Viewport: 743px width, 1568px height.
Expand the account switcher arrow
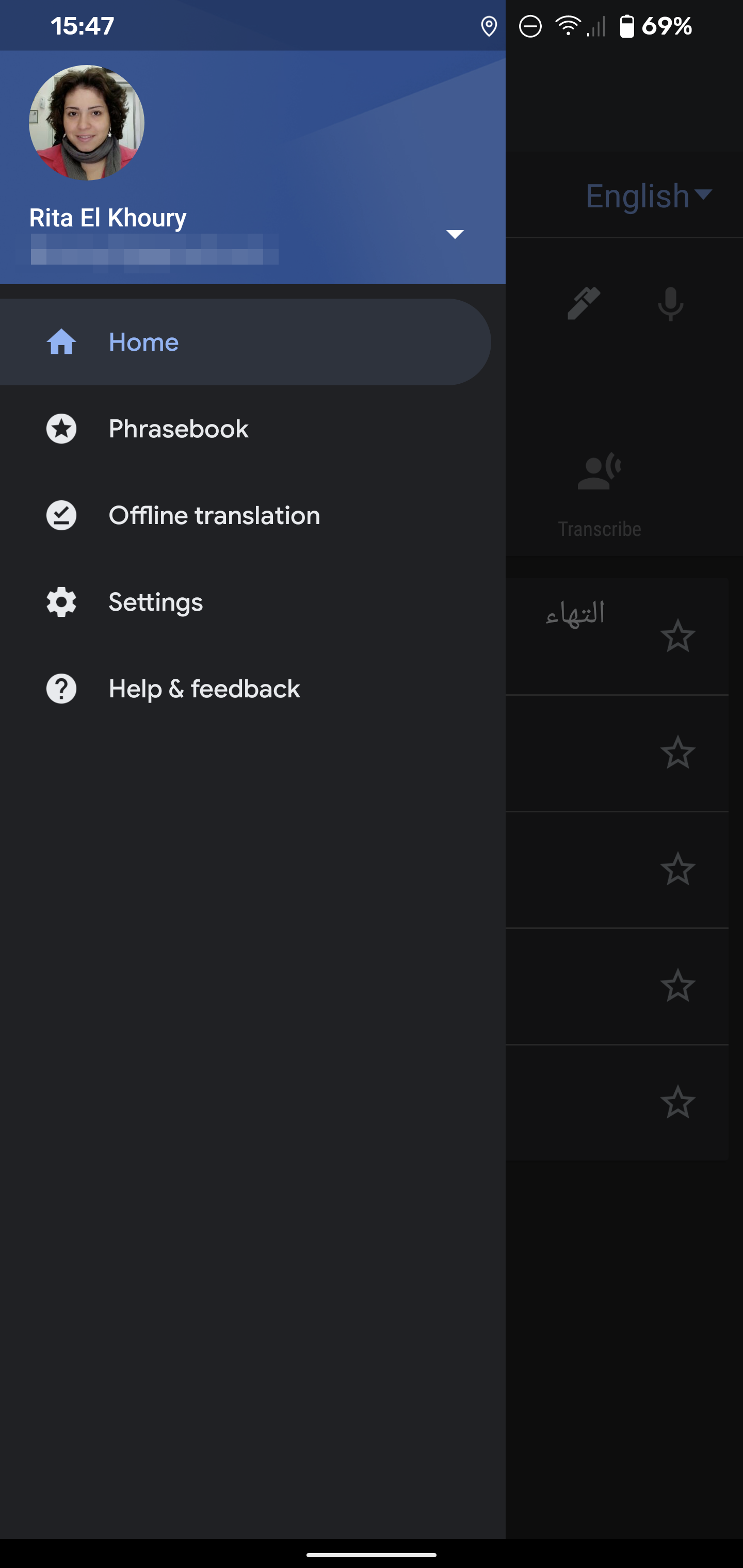click(x=456, y=233)
